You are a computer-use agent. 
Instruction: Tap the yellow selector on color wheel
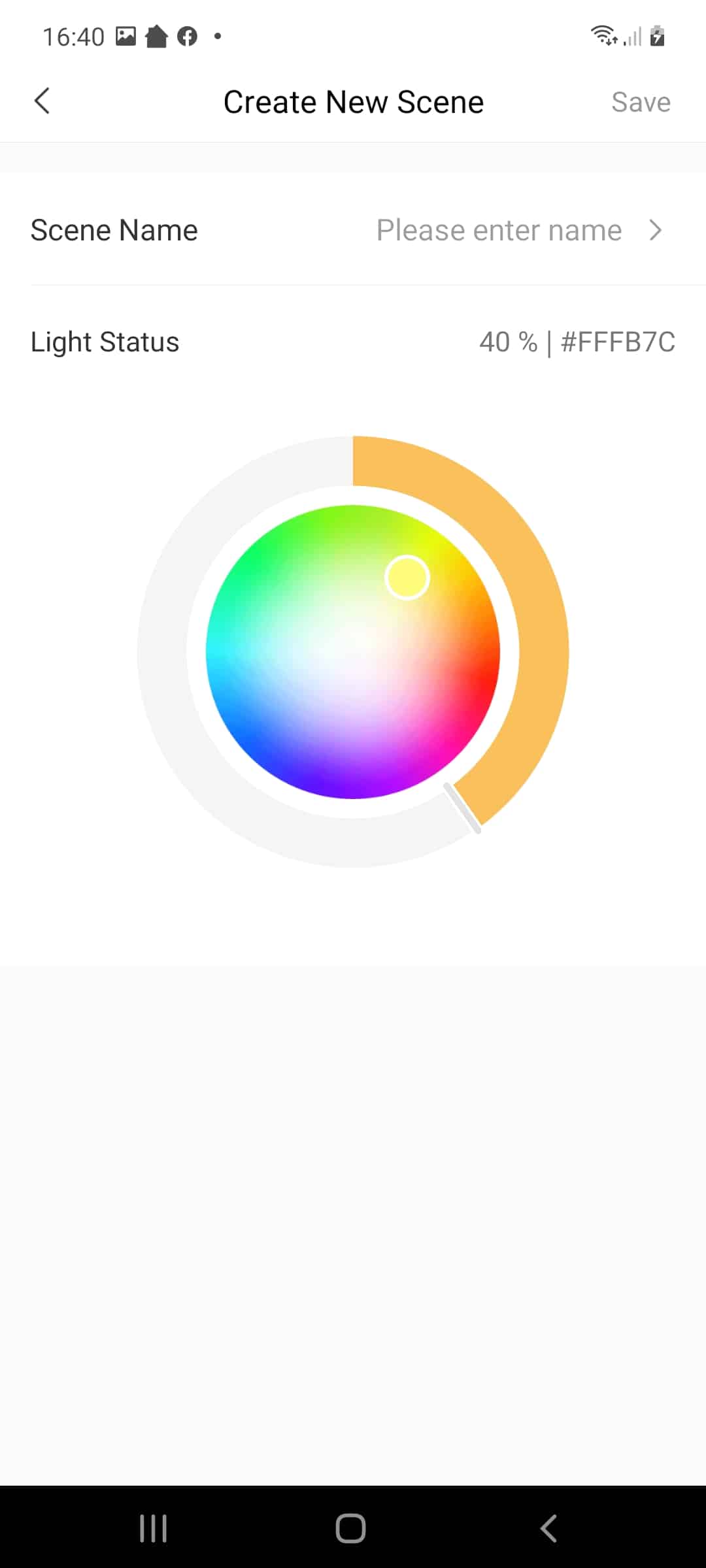(x=407, y=577)
